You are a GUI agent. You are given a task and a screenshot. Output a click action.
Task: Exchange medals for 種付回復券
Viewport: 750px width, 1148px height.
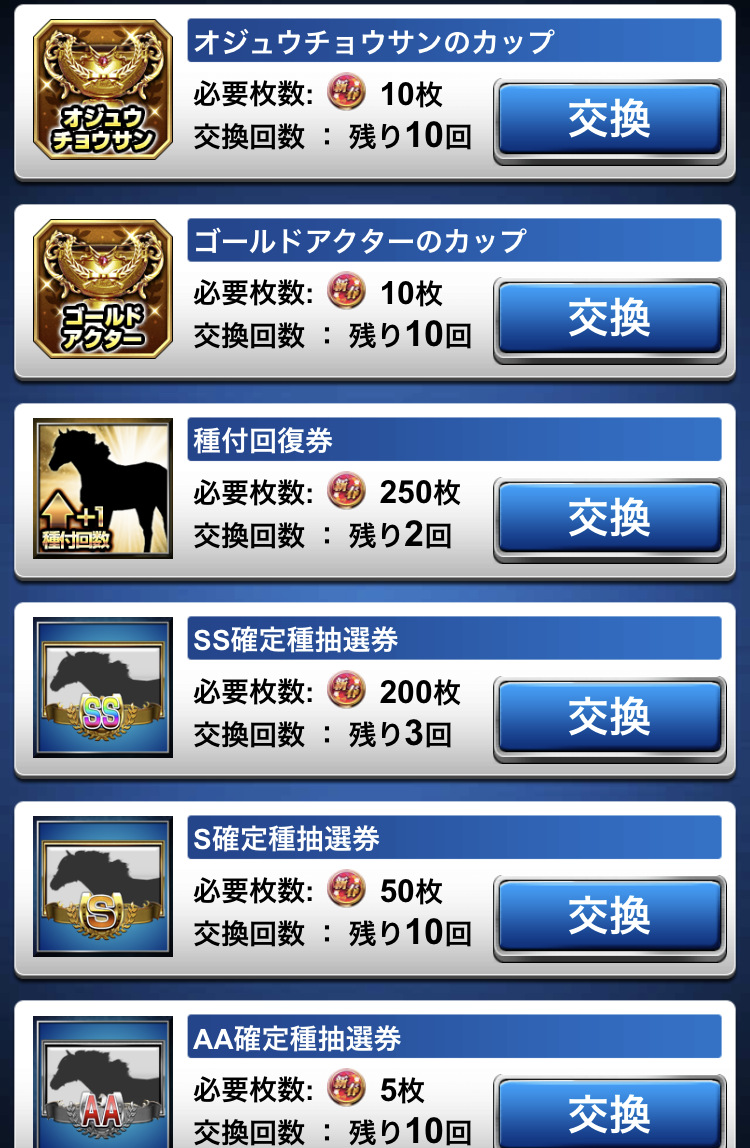click(x=609, y=517)
